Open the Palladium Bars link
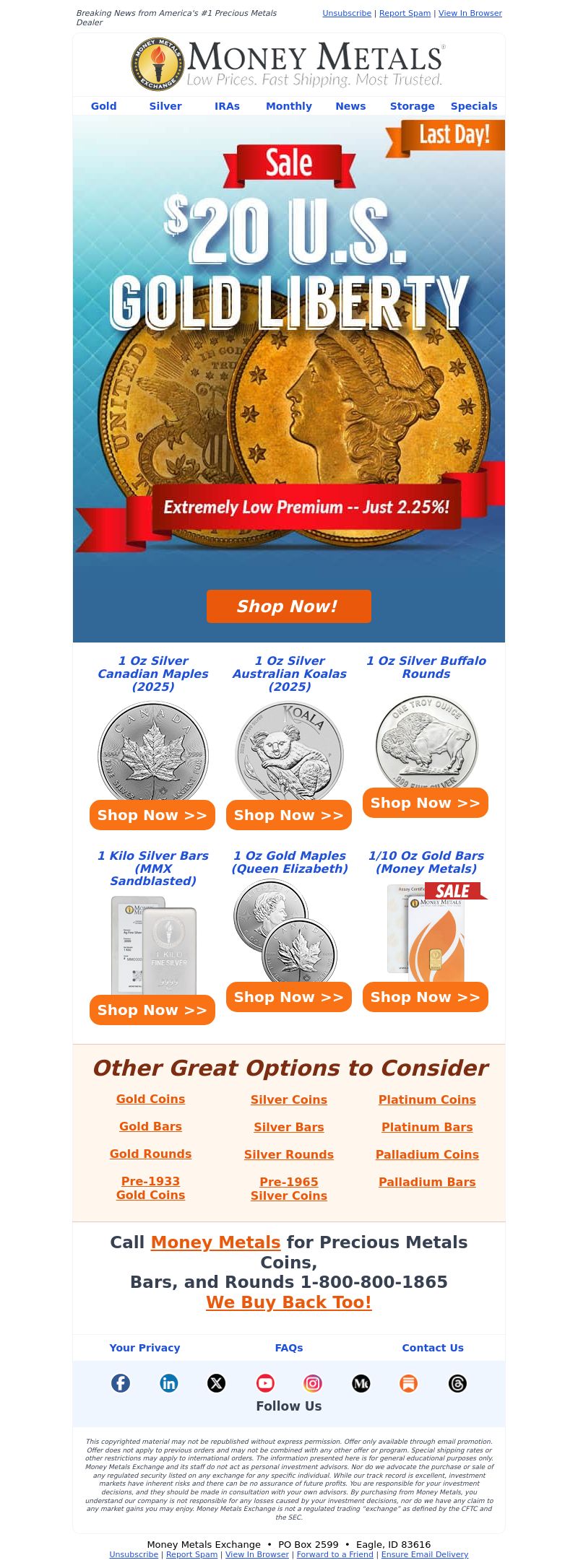This screenshot has height=1568, width=578. 427,1182
